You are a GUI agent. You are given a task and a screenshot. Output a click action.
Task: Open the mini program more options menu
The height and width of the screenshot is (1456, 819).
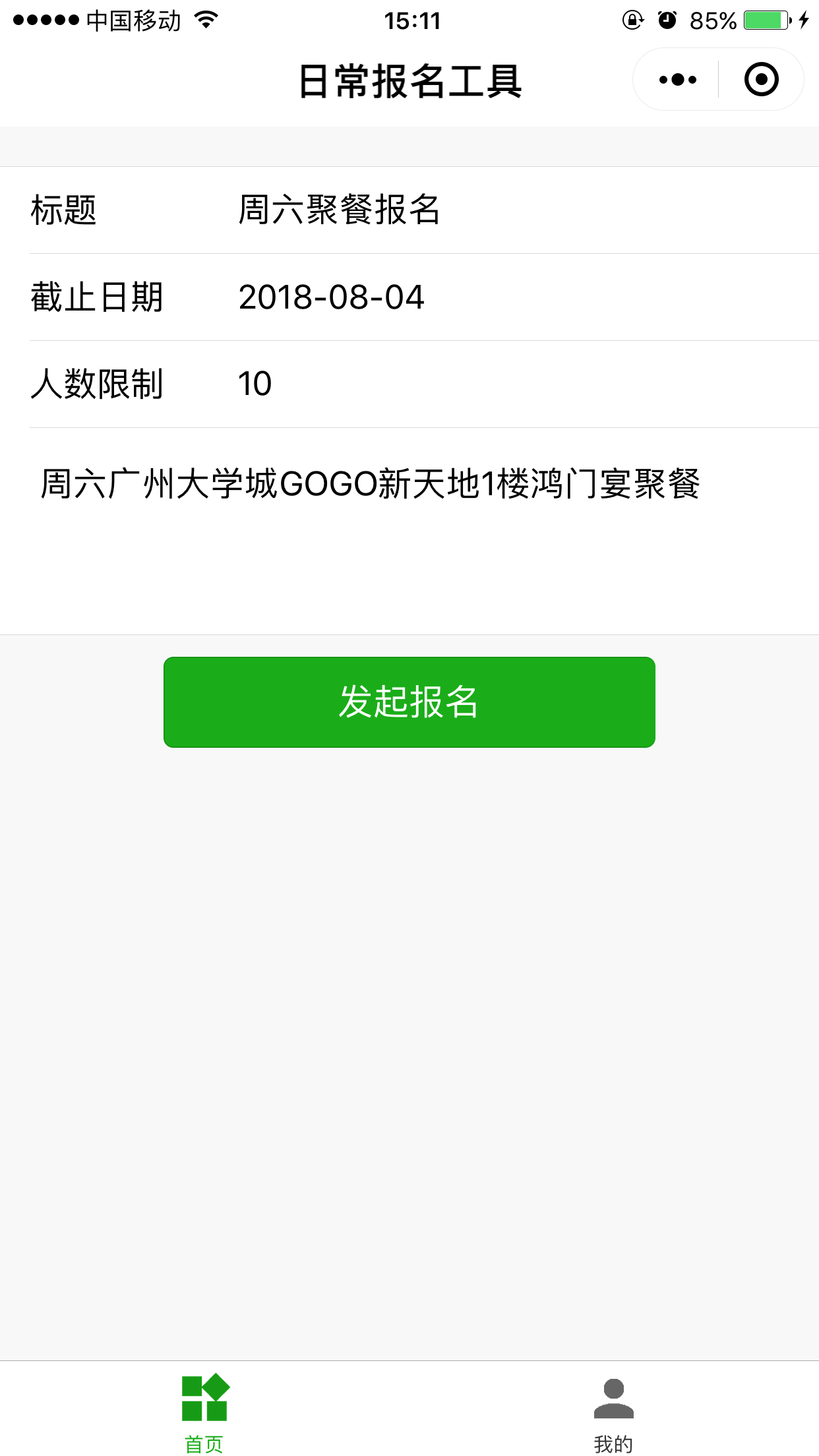click(x=677, y=80)
